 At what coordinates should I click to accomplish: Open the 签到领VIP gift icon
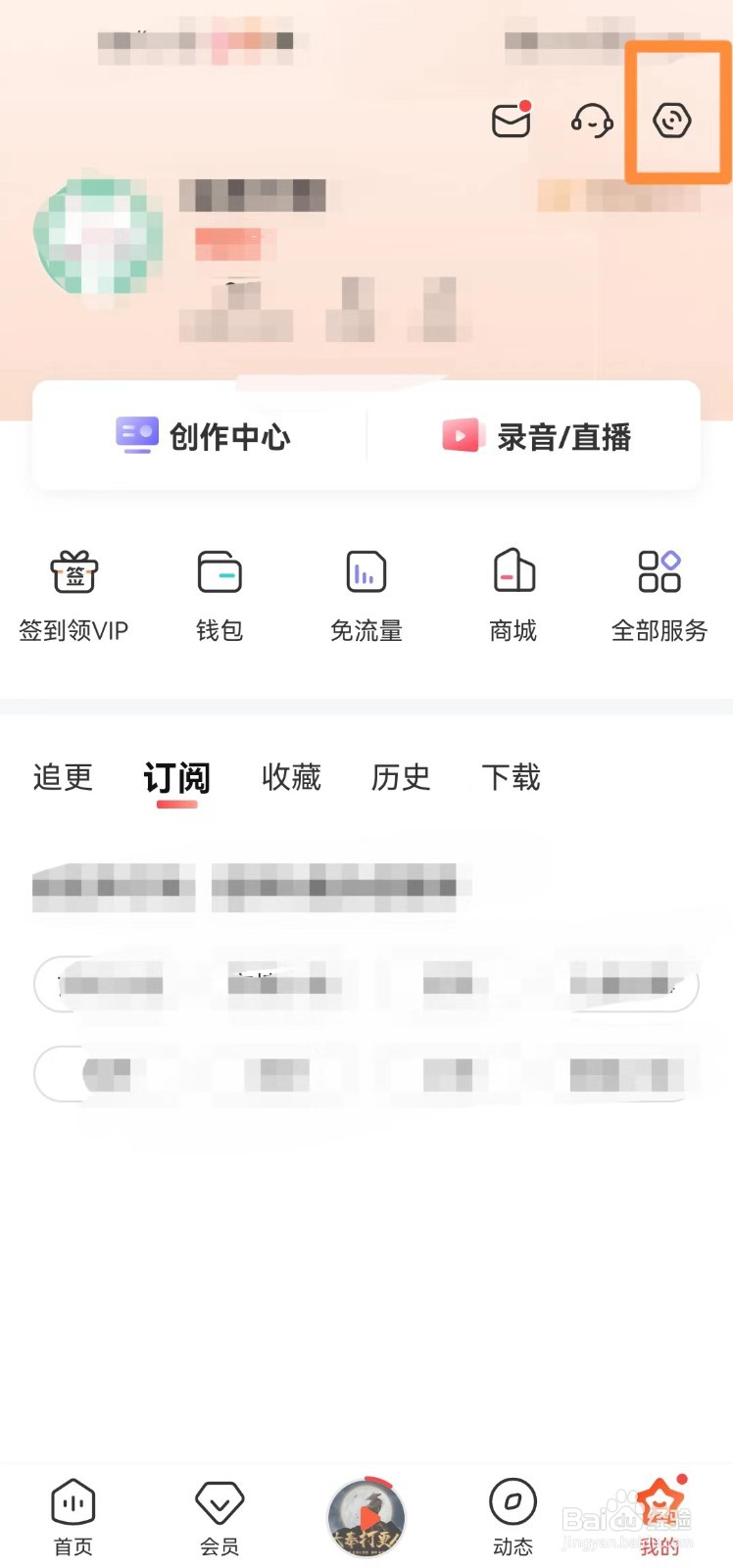tap(73, 593)
